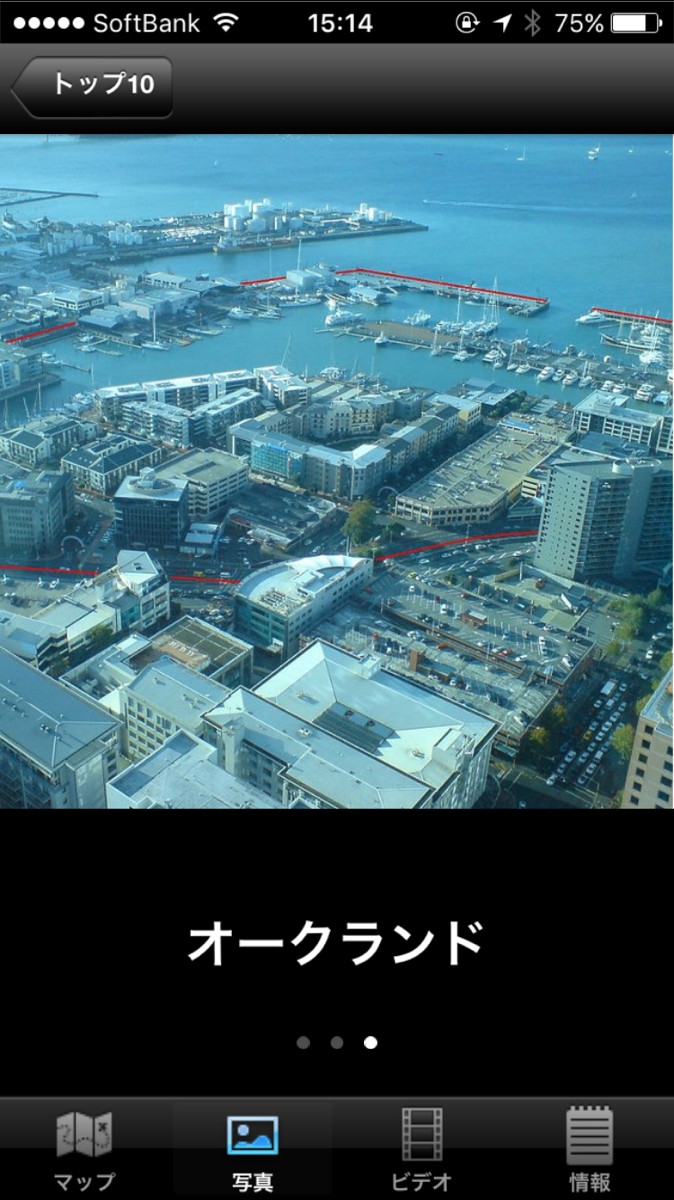Switch to the 情報 tab
This screenshot has height=1200, width=674.
(590, 1149)
